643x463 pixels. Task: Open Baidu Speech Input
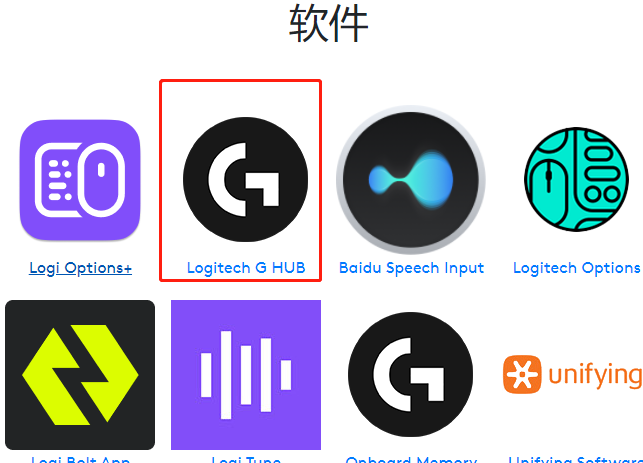[410, 180]
